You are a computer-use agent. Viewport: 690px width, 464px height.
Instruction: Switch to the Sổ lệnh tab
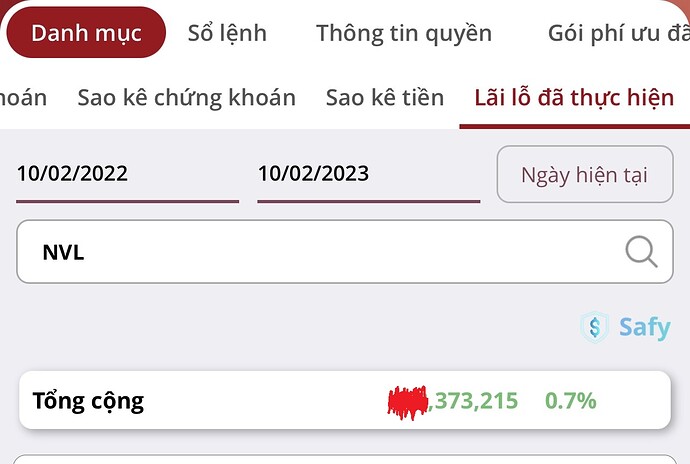point(227,32)
